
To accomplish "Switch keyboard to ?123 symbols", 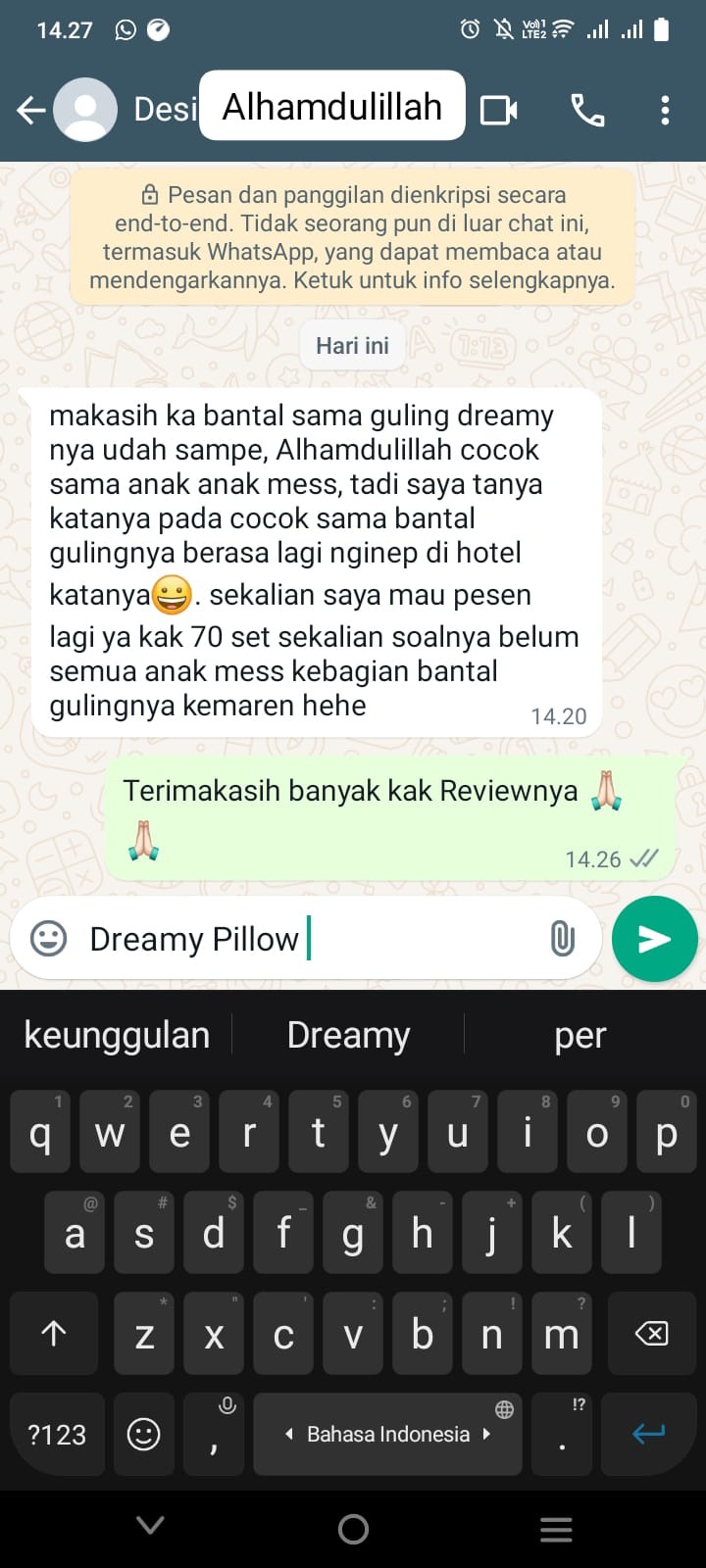I will tap(57, 1435).
